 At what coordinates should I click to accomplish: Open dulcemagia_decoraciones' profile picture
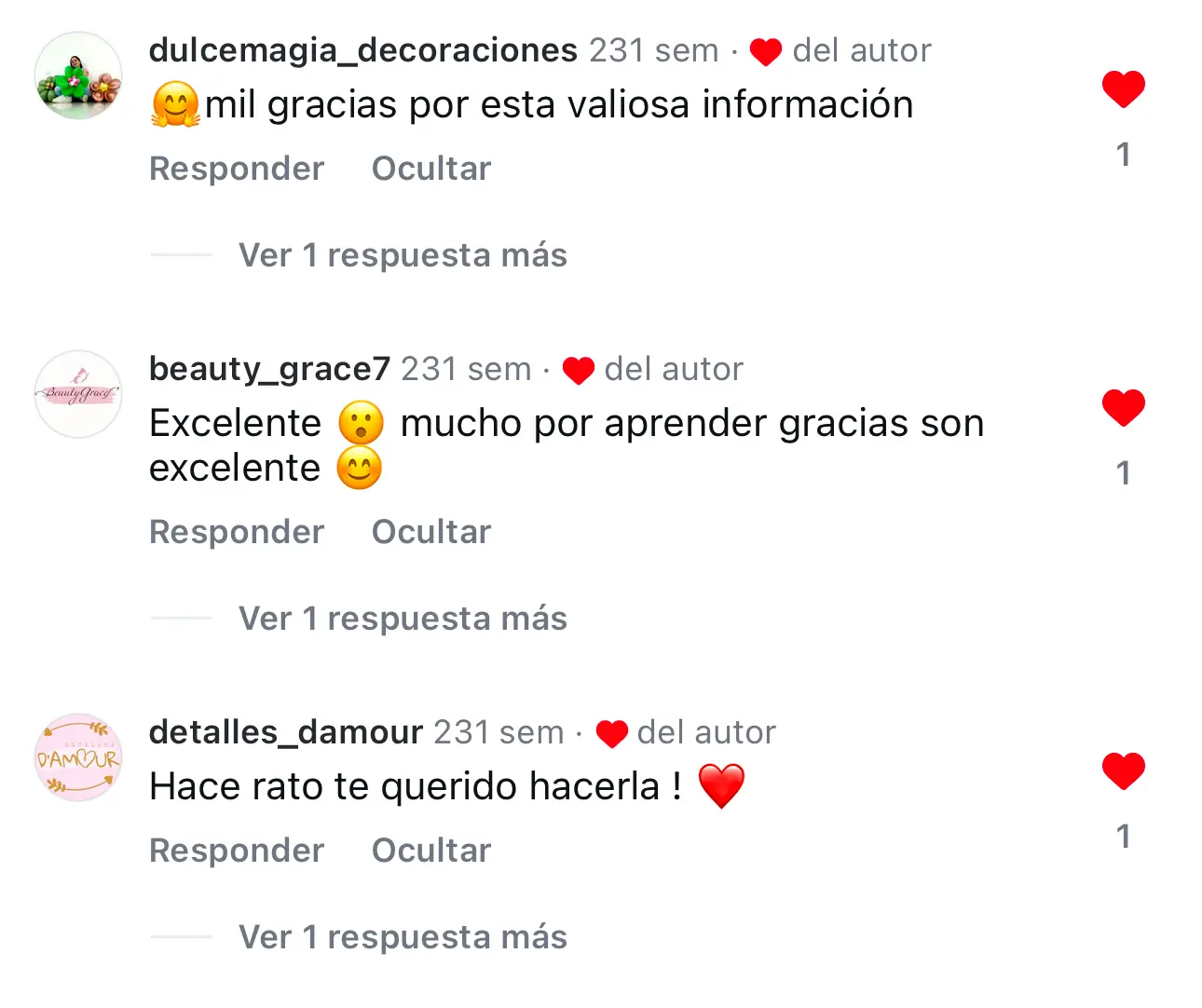78,76
